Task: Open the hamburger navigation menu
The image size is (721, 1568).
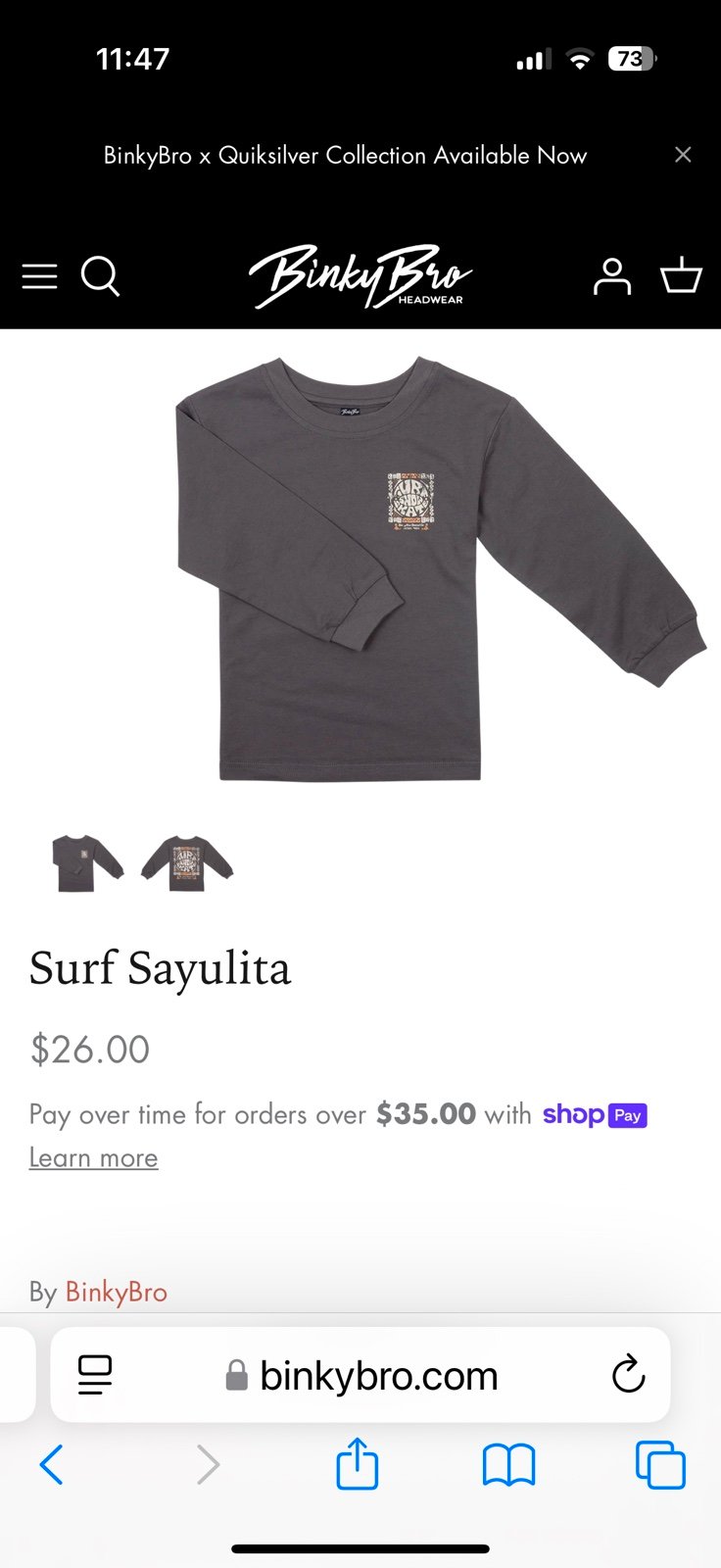Action: tap(40, 276)
